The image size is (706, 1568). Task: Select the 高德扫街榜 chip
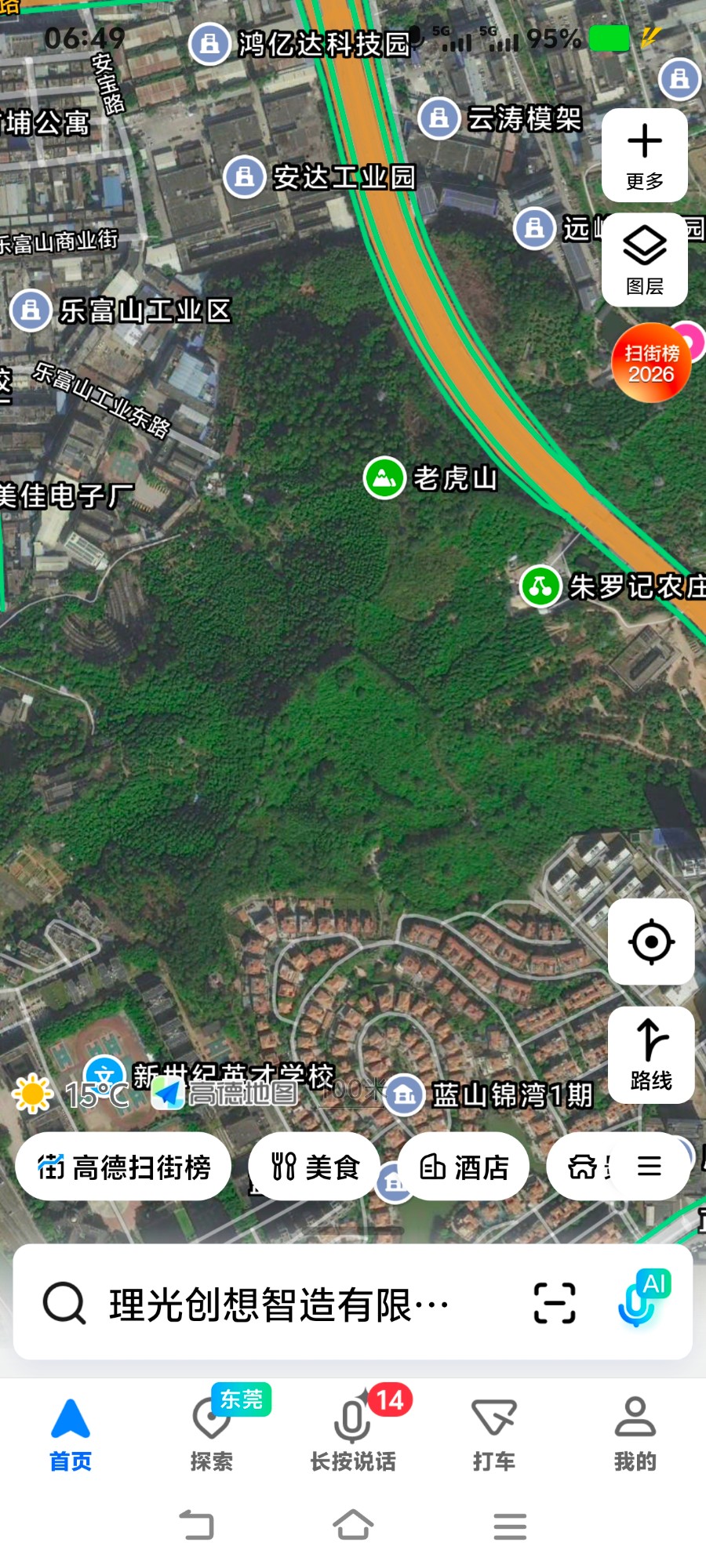point(124,1167)
